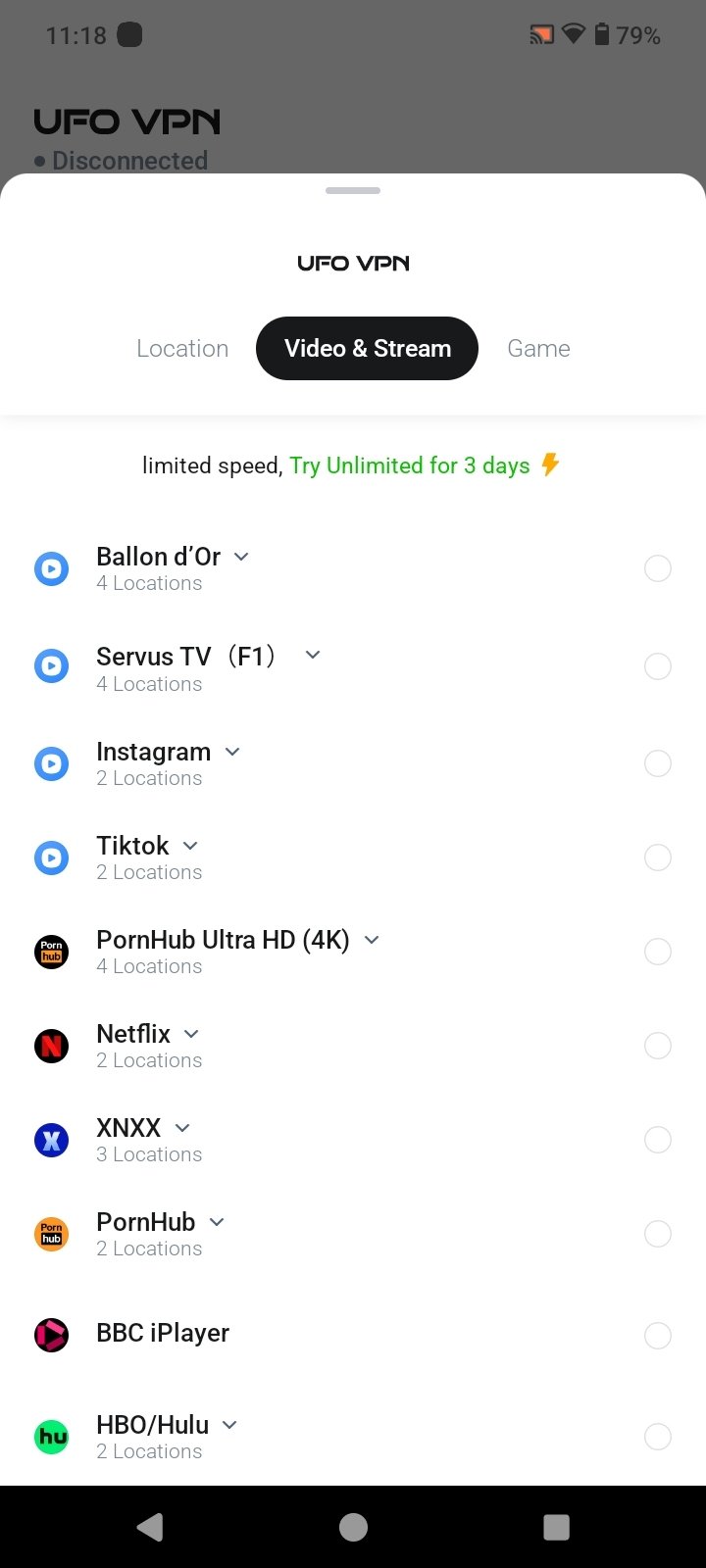Viewport: 706px width, 1568px height.
Task: Choose the Instagram radio button
Action: (x=658, y=763)
